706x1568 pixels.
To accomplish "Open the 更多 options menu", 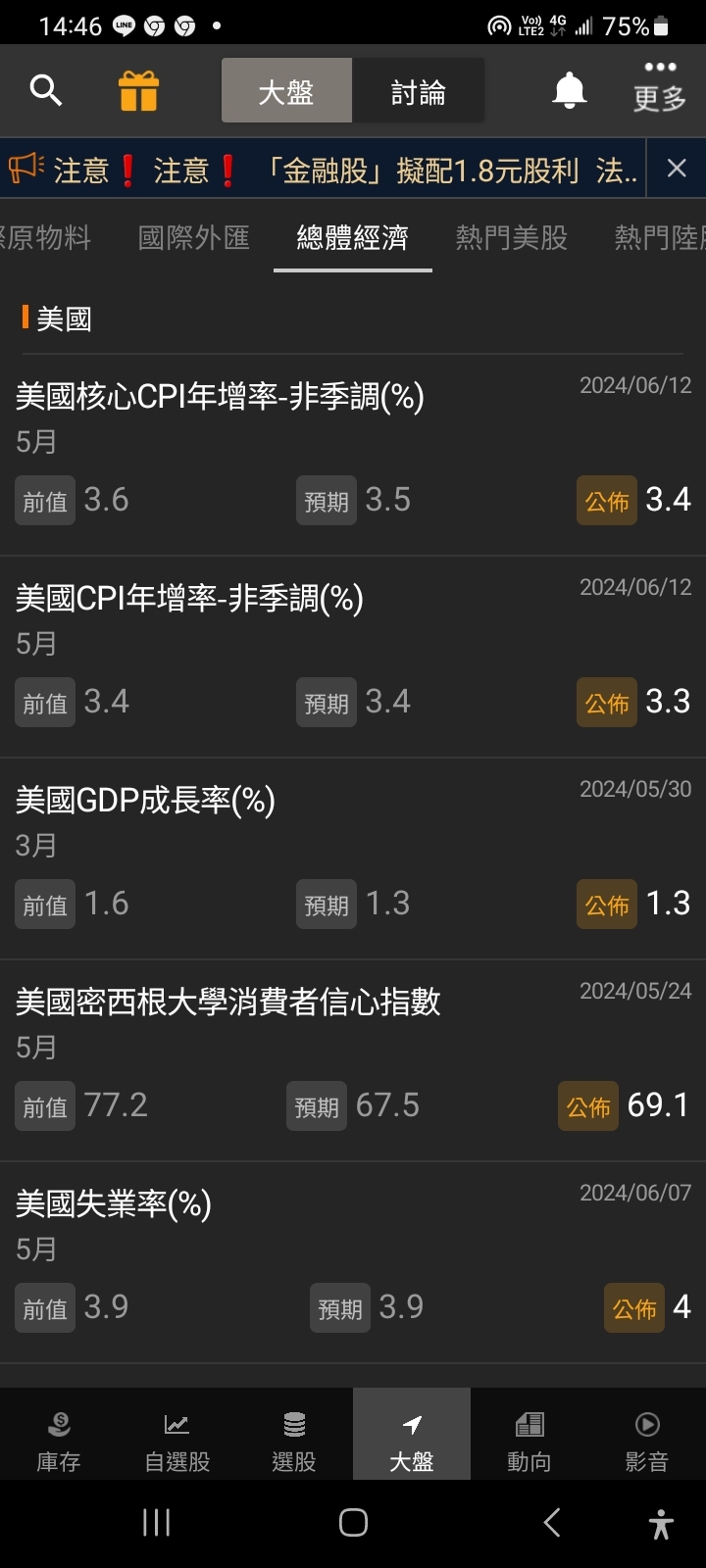I will [659, 89].
